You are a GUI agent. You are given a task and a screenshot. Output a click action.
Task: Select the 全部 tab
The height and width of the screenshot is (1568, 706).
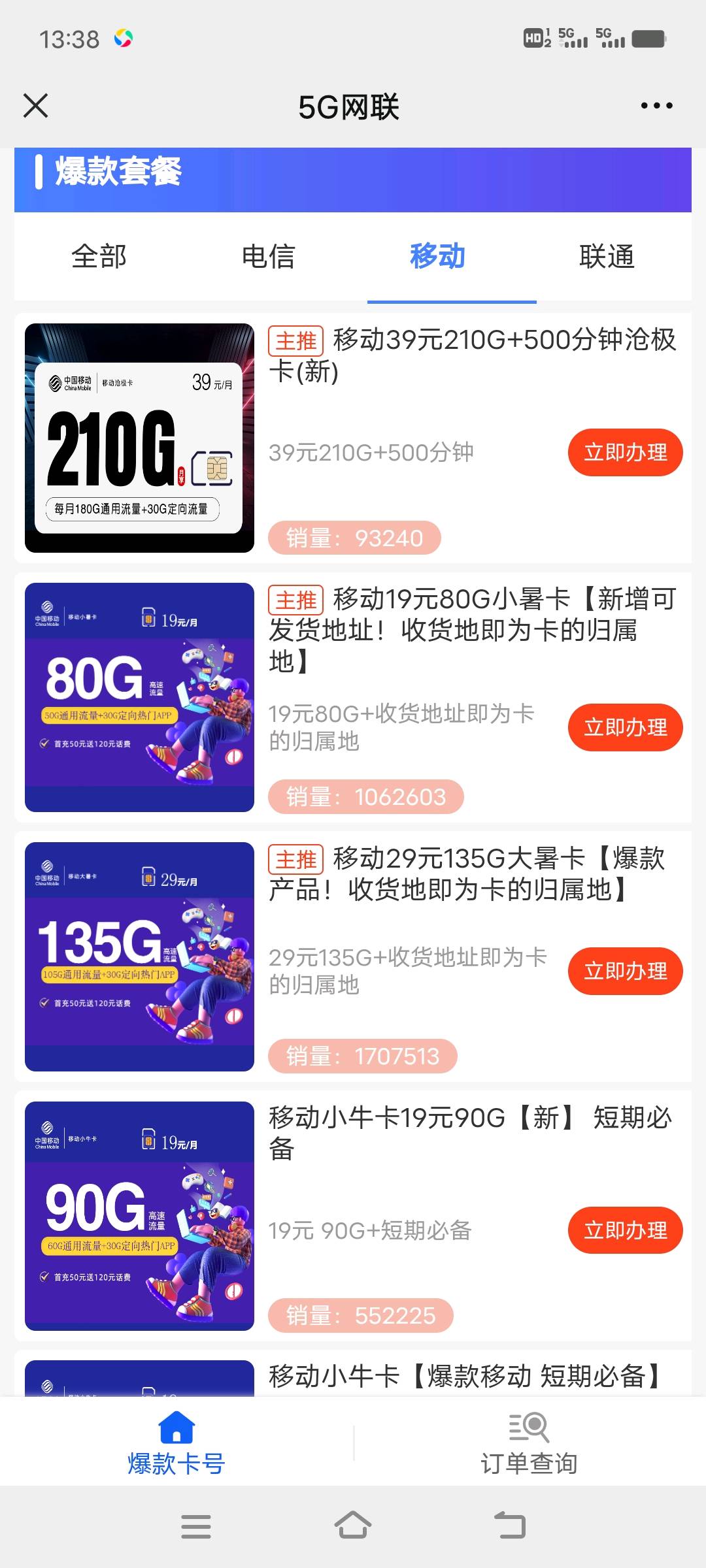pyautogui.click(x=98, y=257)
